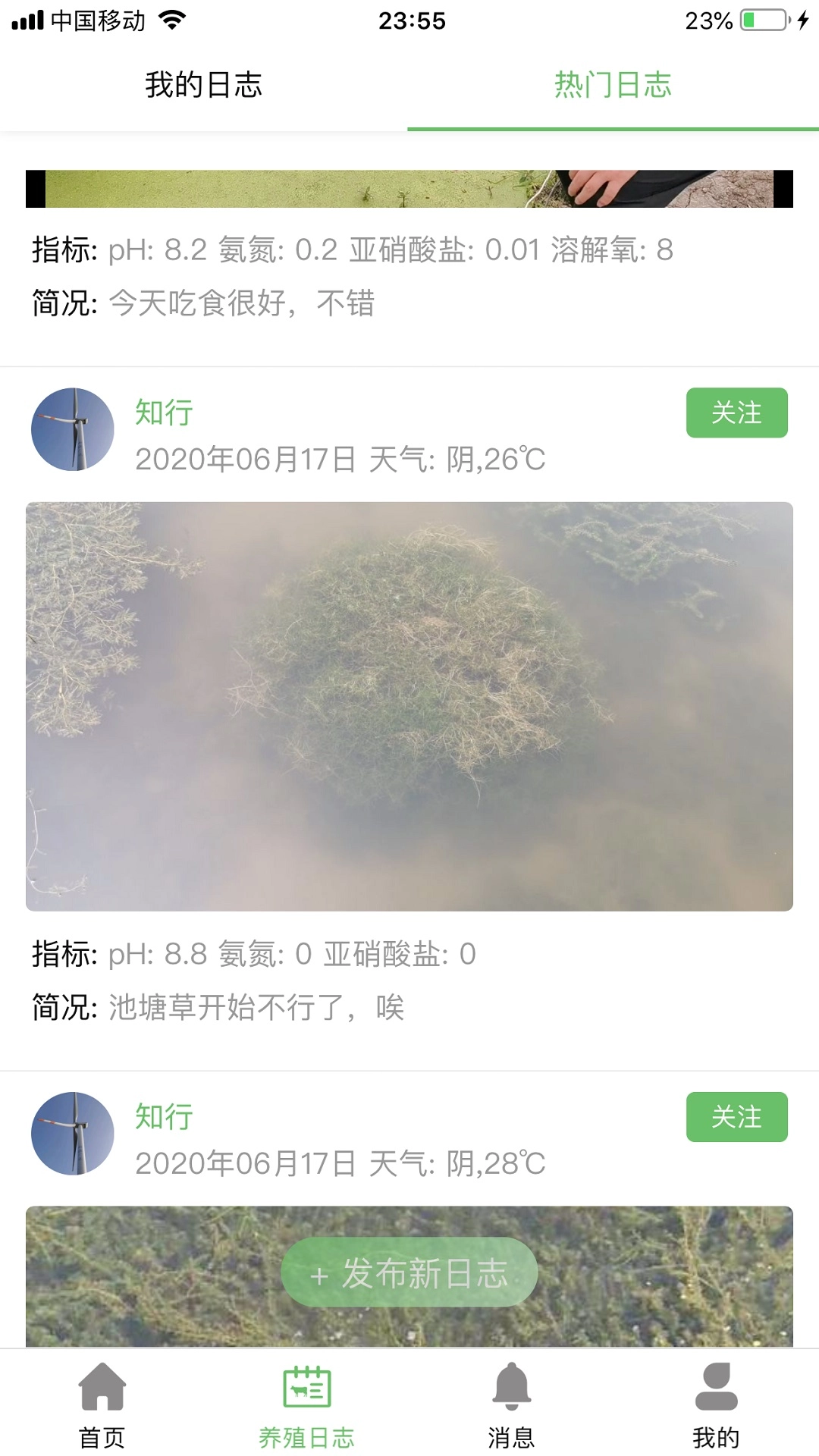Tap the 23:55 clock in status bar
Screen dimensions: 819x1456
(x=409, y=20)
